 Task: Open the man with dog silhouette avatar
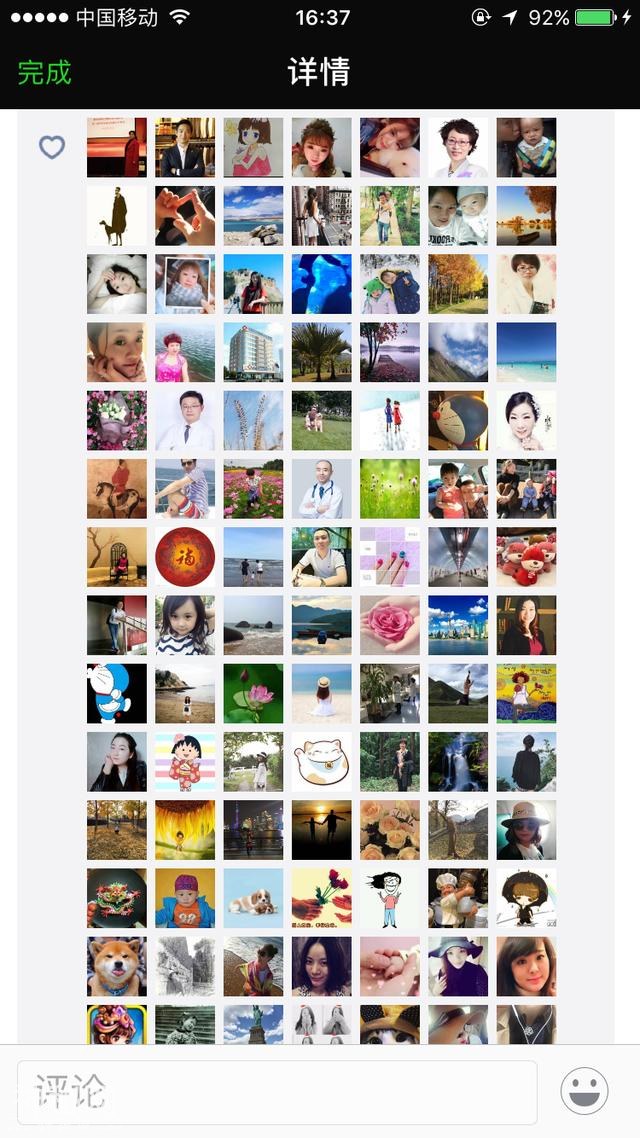(117, 216)
